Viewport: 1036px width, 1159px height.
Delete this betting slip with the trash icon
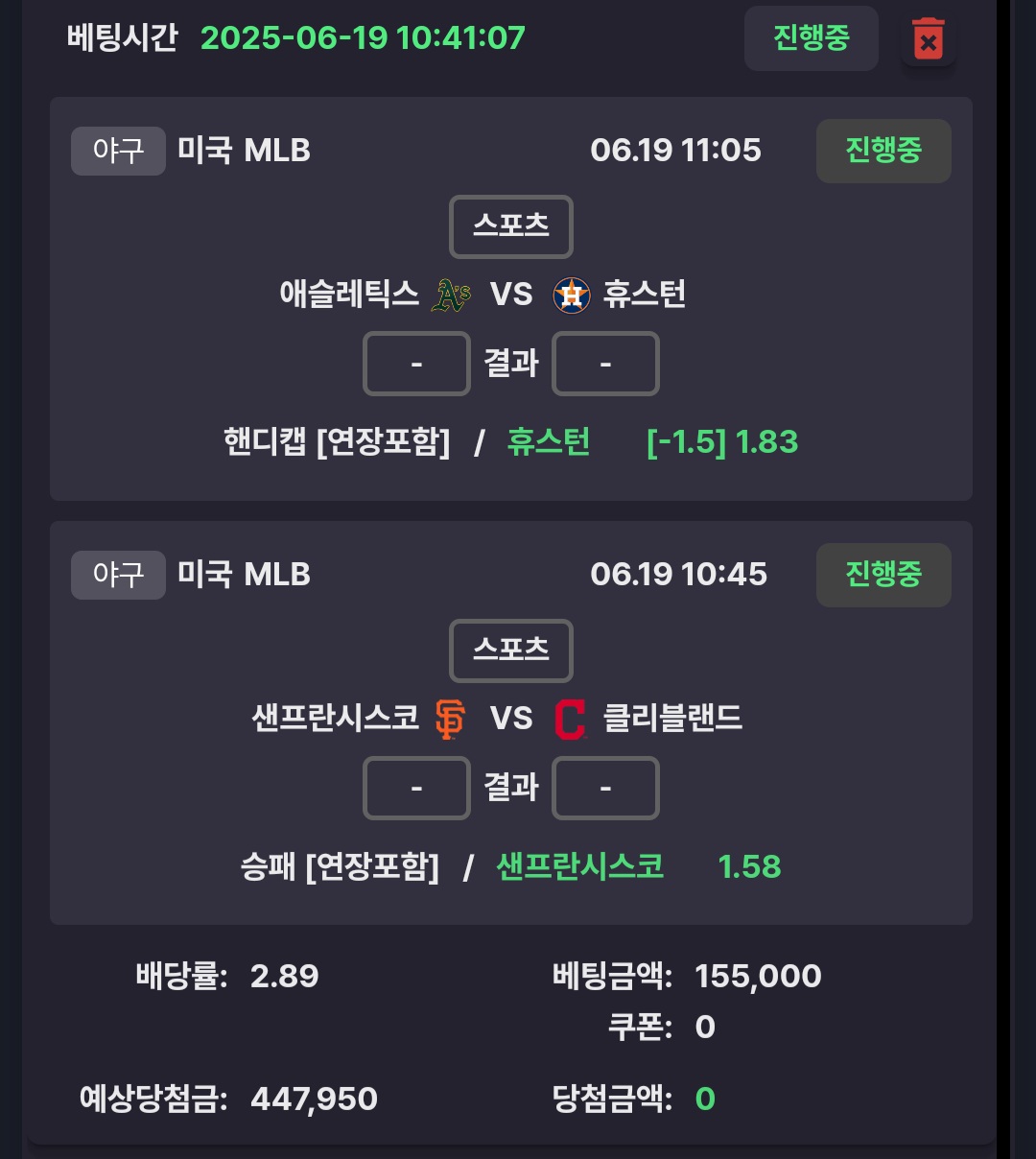(928, 40)
